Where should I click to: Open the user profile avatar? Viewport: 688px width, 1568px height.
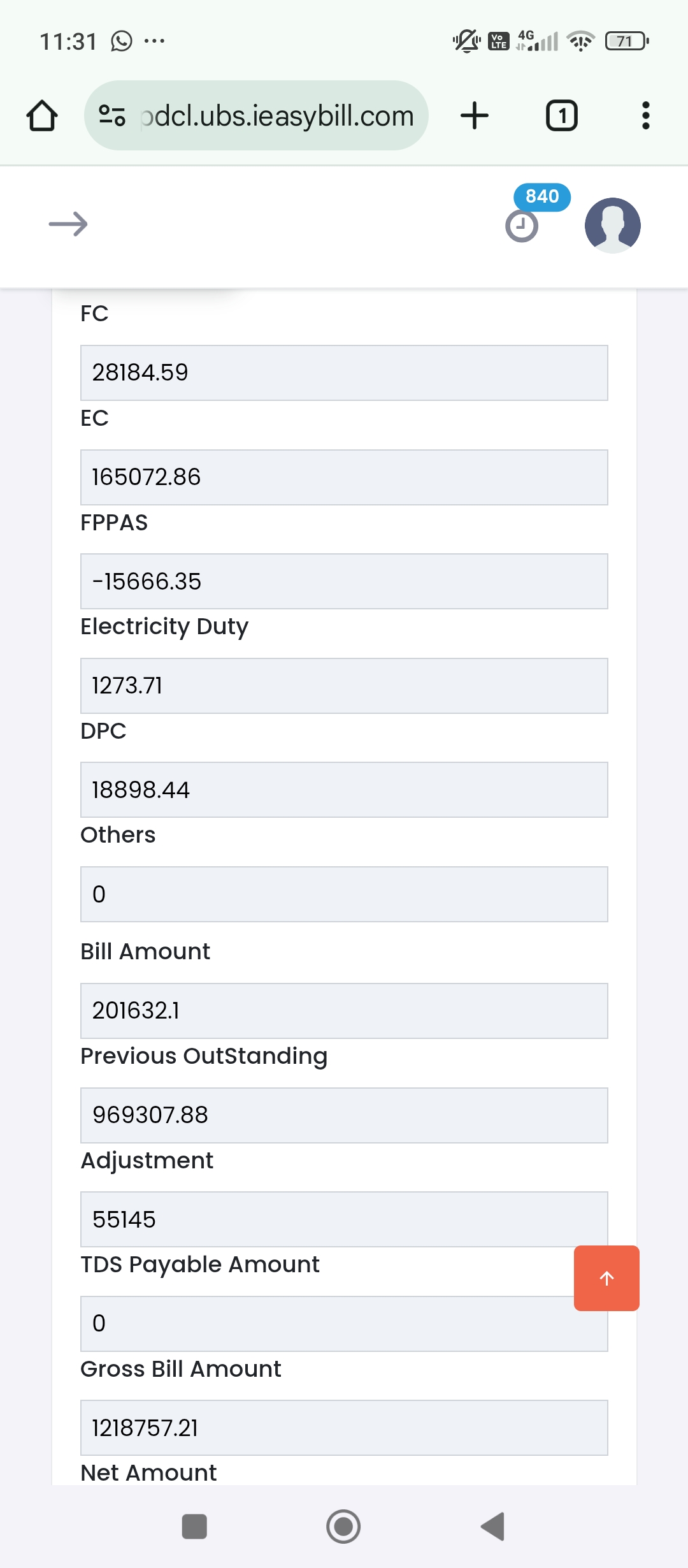coord(613,225)
